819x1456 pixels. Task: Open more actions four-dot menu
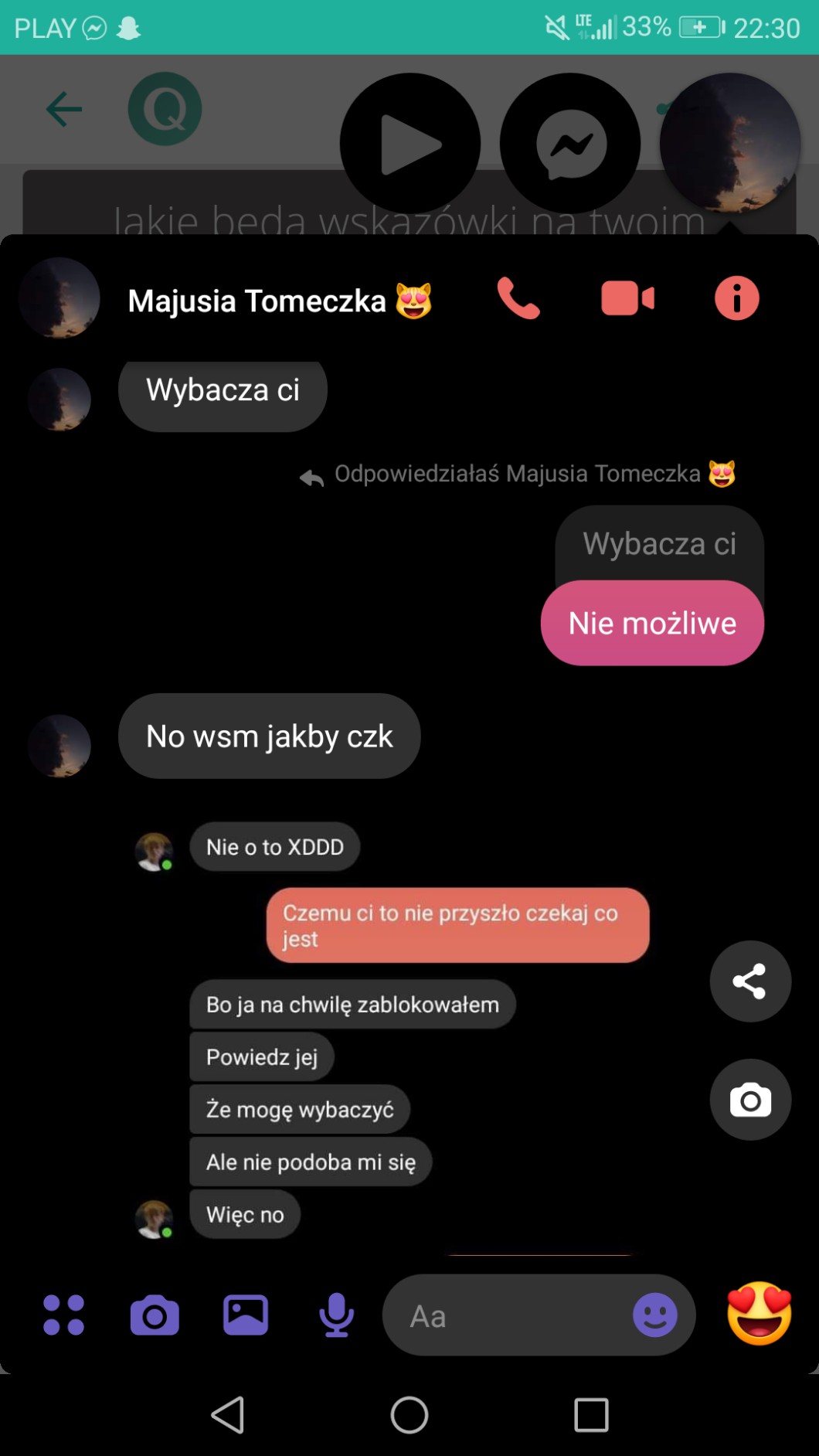point(64,1315)
